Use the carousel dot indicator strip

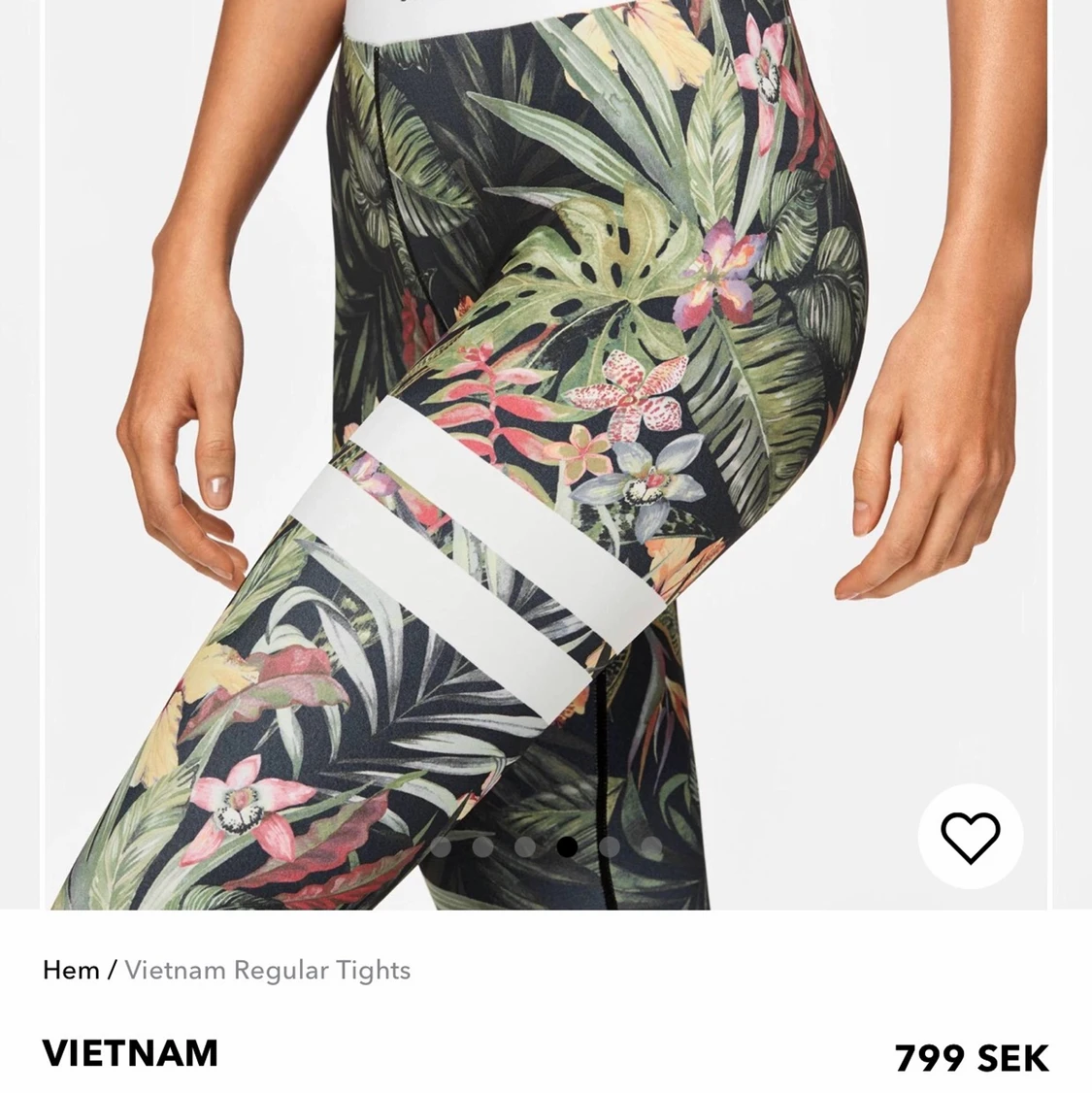coord(546,847)
